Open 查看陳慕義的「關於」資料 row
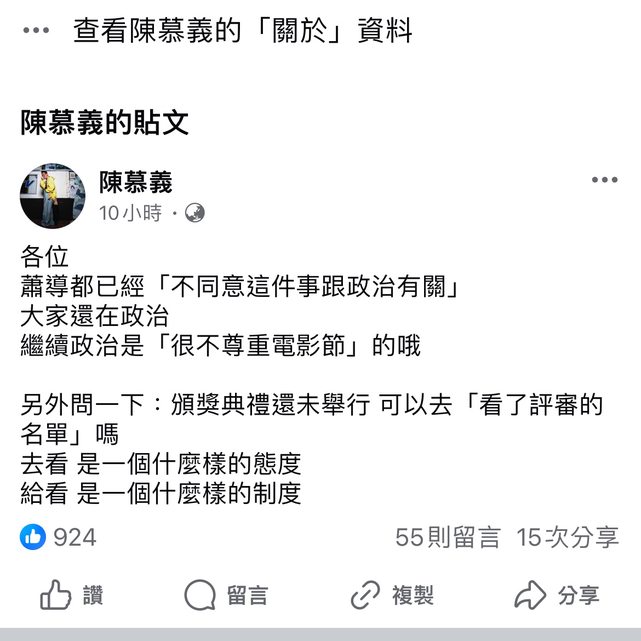 coord(242,31)
